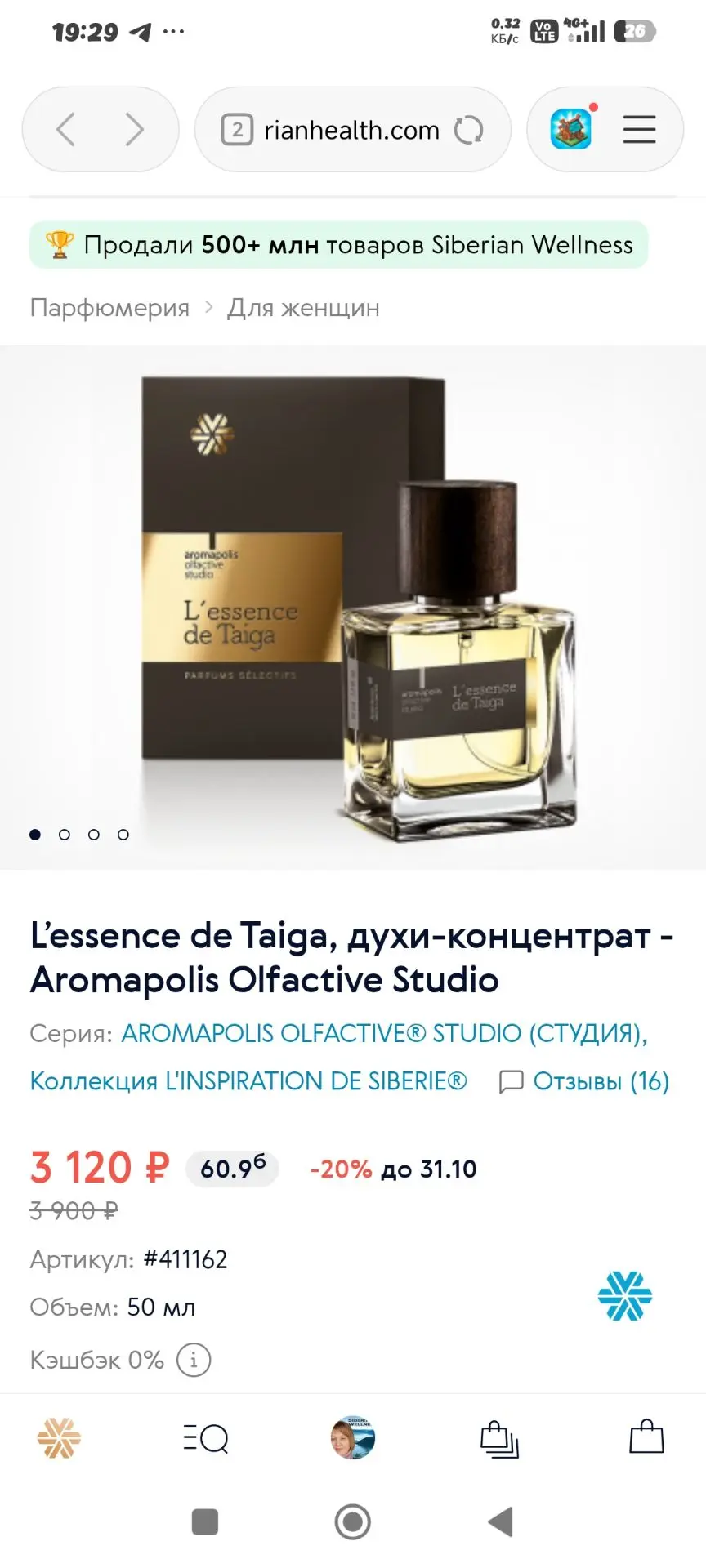This screenshot has width=706, height=1568.
Task: Tap the rianhealth.com address bar
Action: point(352,130)
